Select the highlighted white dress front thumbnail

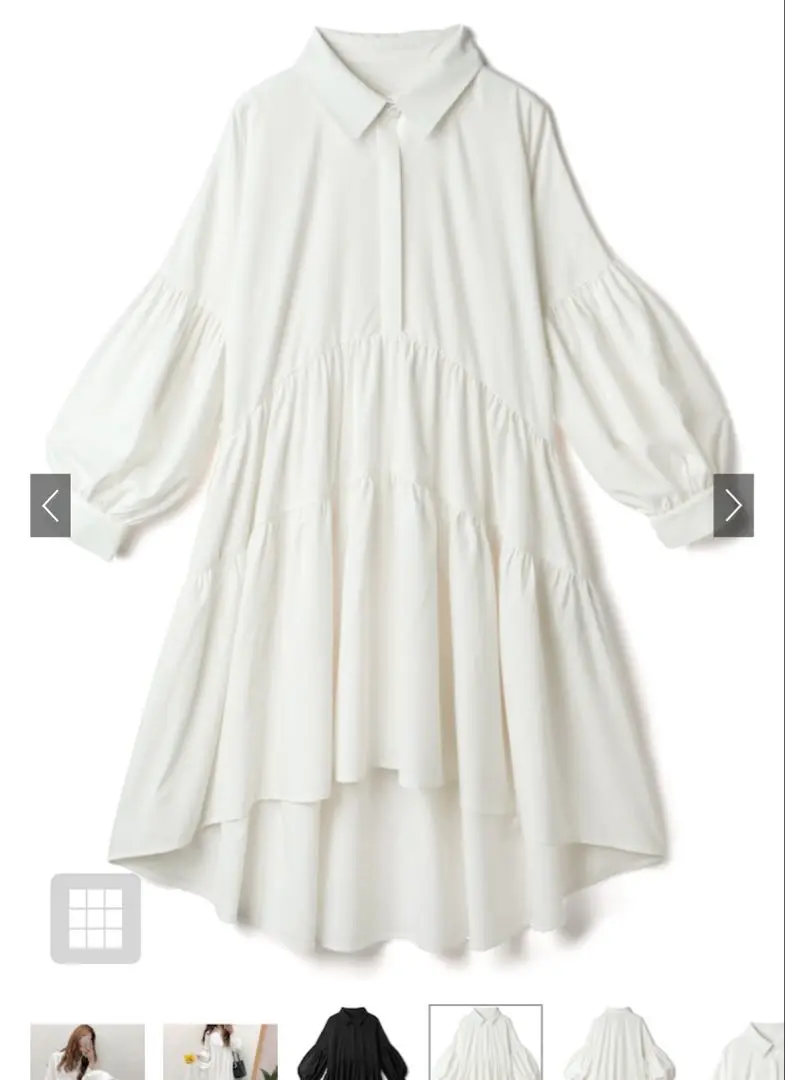486,1044
